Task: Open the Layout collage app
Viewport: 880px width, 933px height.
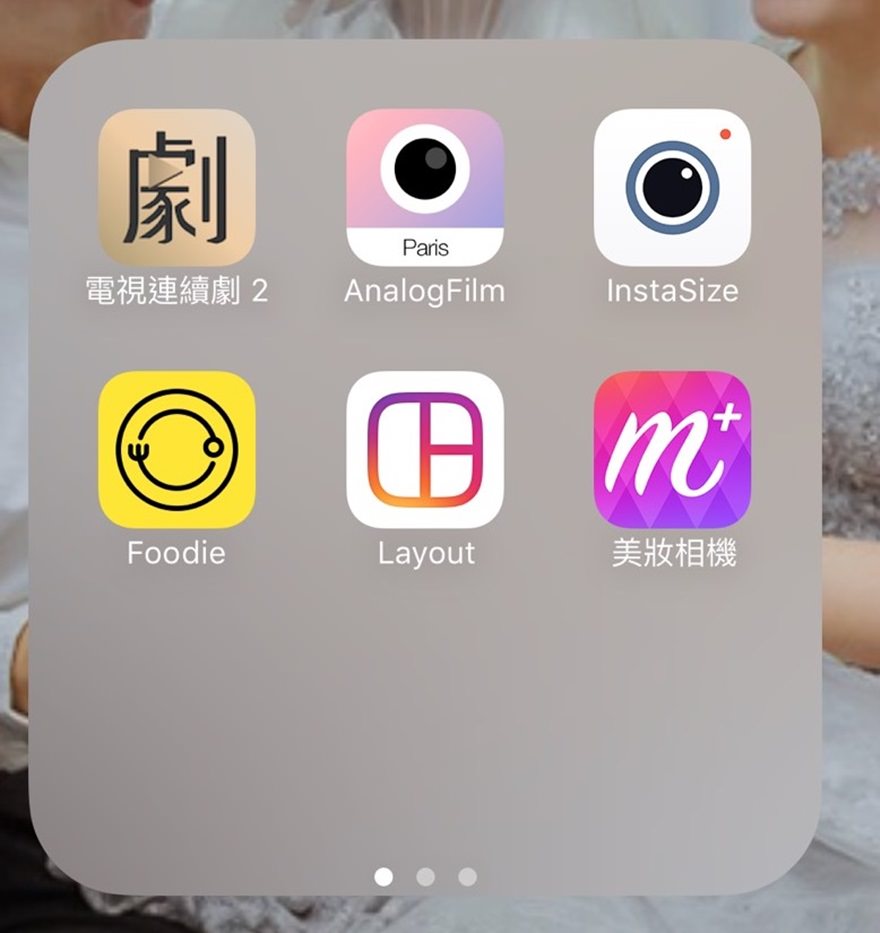Action: (x=425, y=450)
